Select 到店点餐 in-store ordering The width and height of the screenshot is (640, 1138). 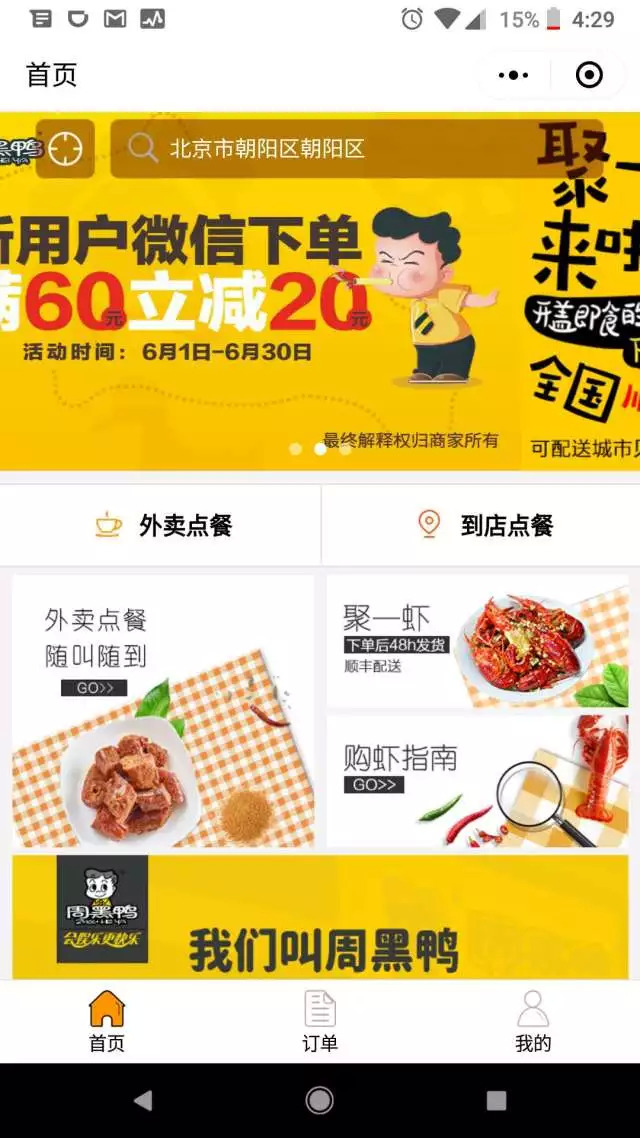click(x=481, y=525)
